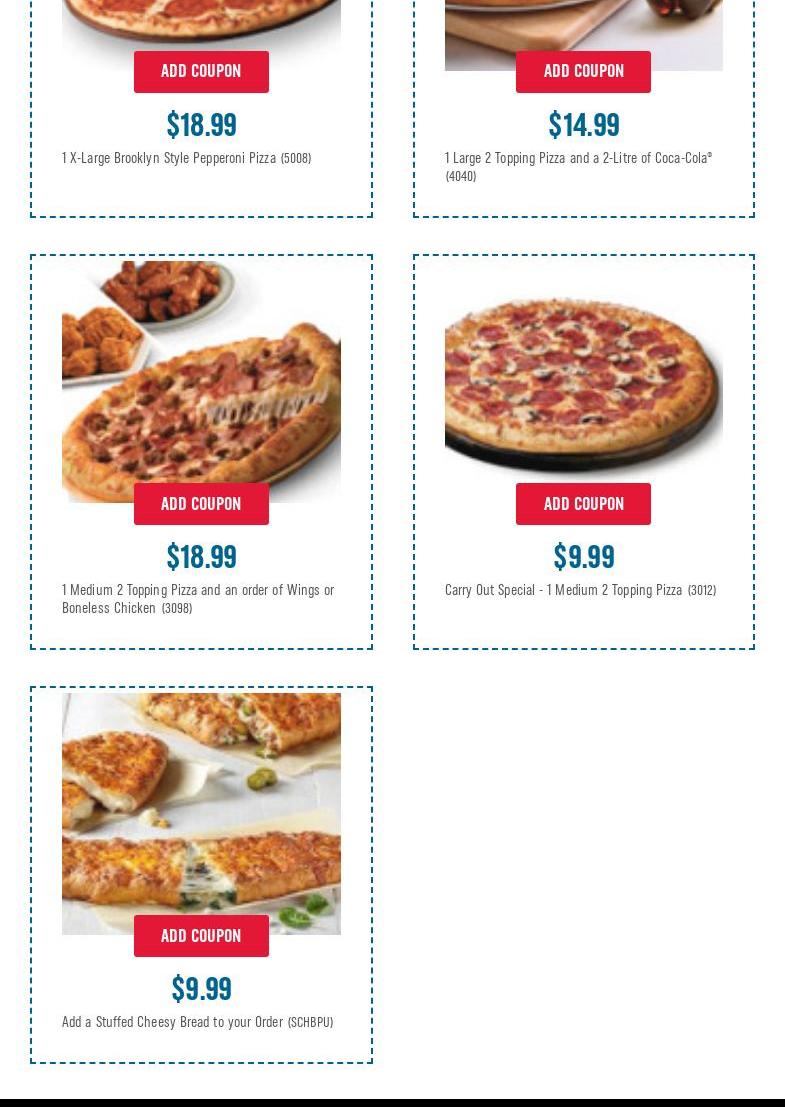Add the Medium Pizza and Wings coupon
The image size is (785, 1107).
point(201,504)
